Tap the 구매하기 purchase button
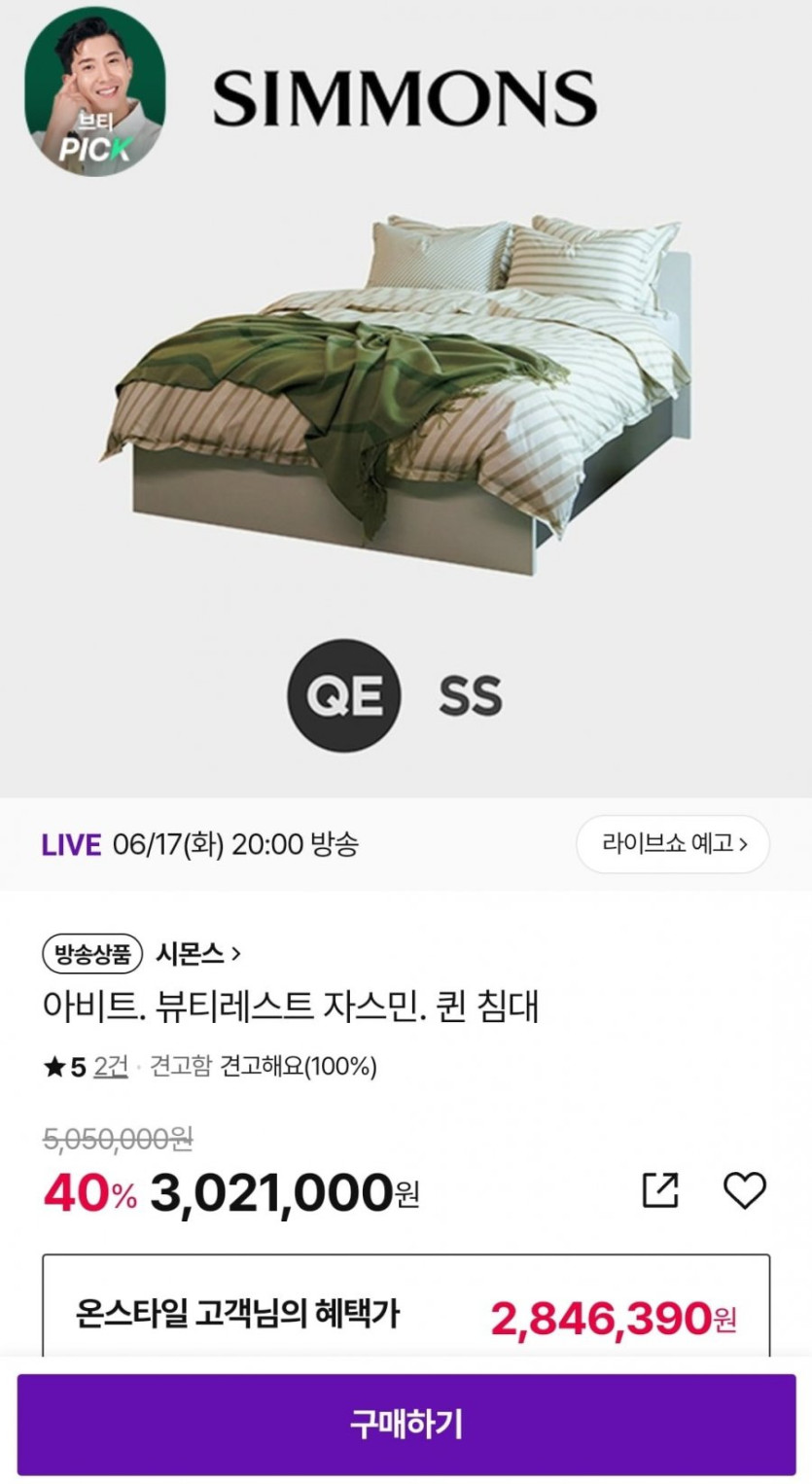812x1484 pixels. 406,1424
